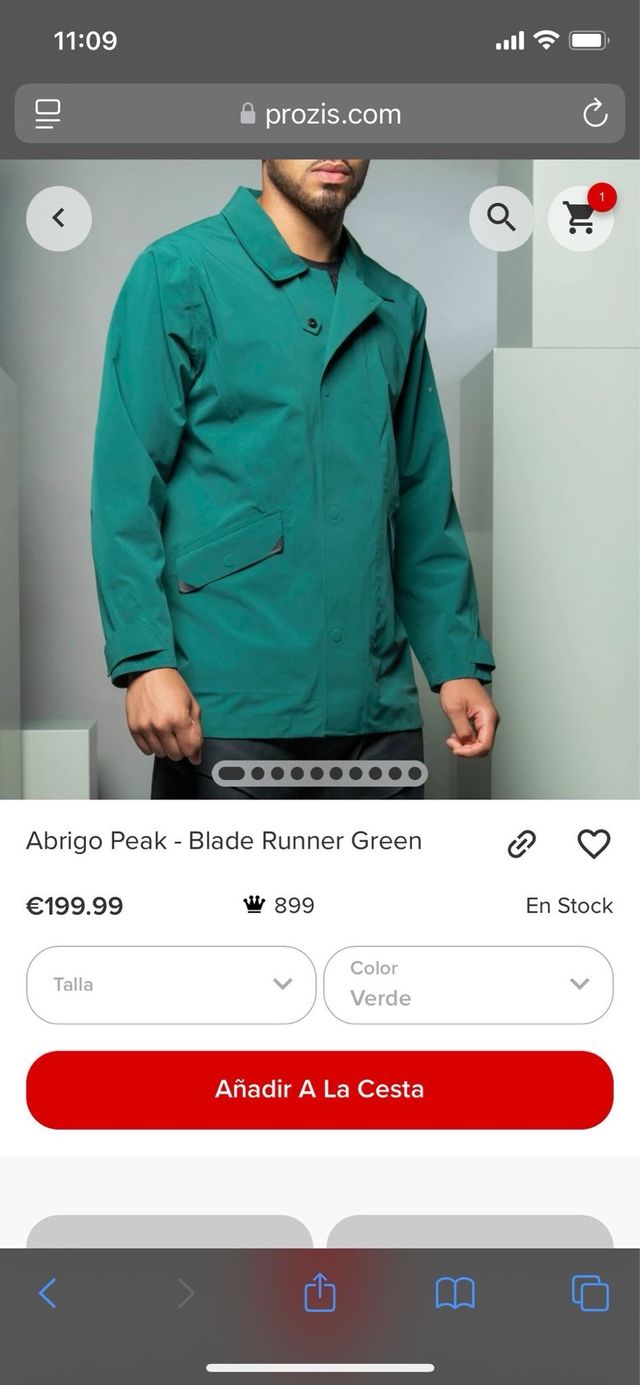Viewport: 640px width, 1385px height.
Task: Reload the prozis.com page
Action: [x=595, y=114]
